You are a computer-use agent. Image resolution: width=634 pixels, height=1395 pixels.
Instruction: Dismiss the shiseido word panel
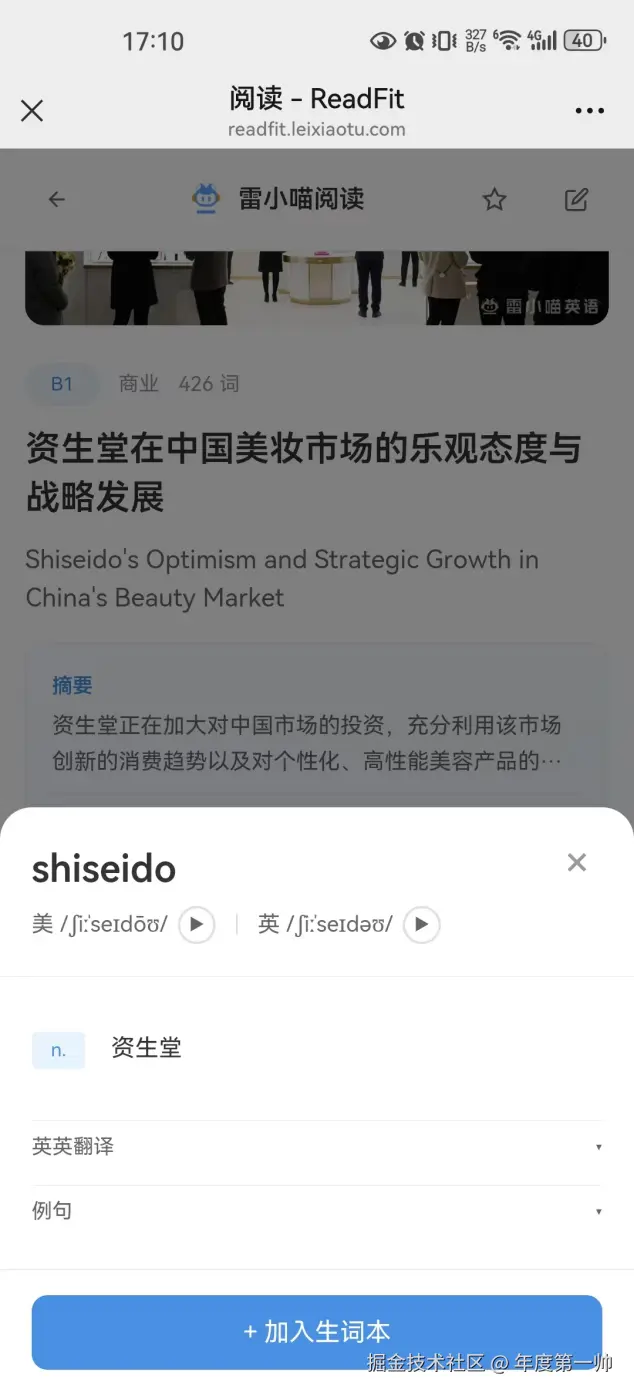(576, 862)
